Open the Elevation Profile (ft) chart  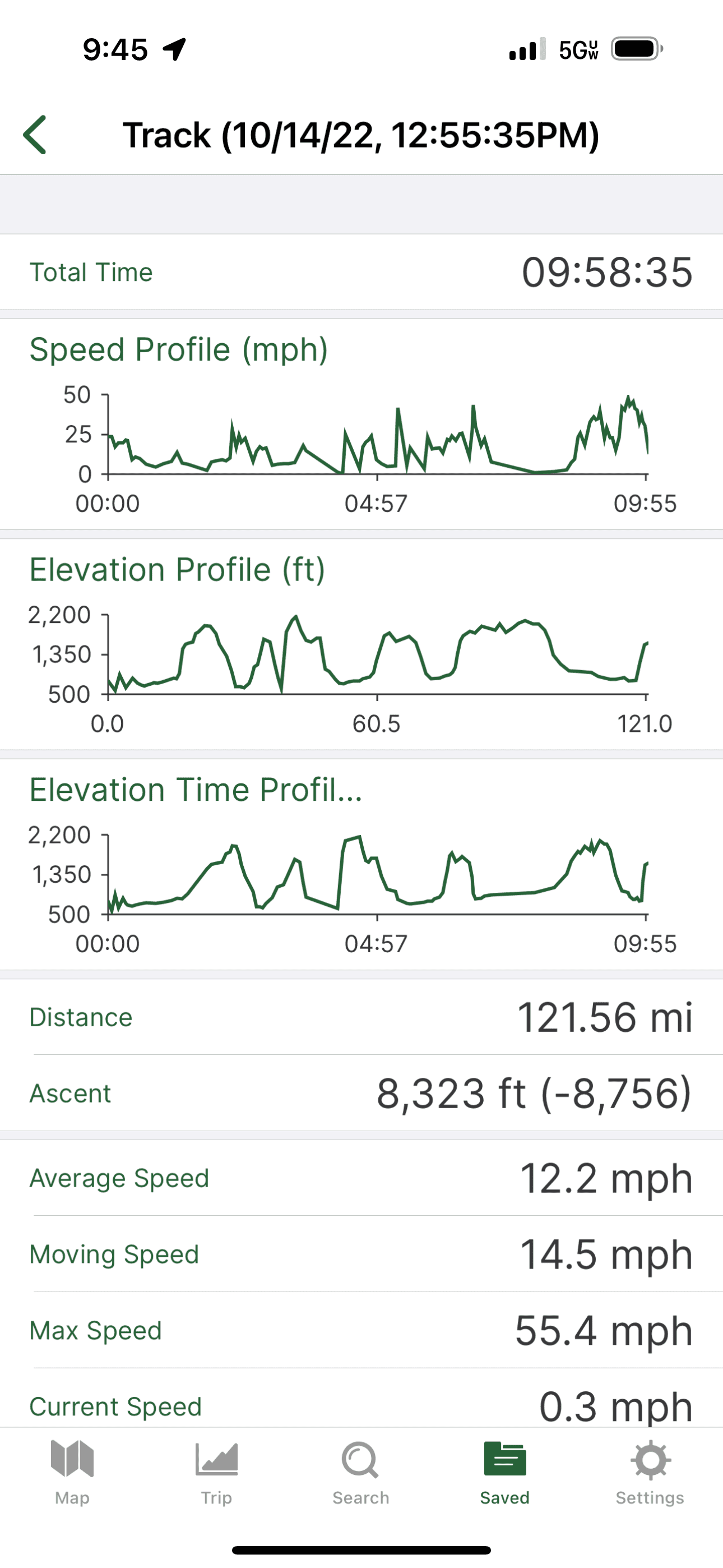coord(361,644)
